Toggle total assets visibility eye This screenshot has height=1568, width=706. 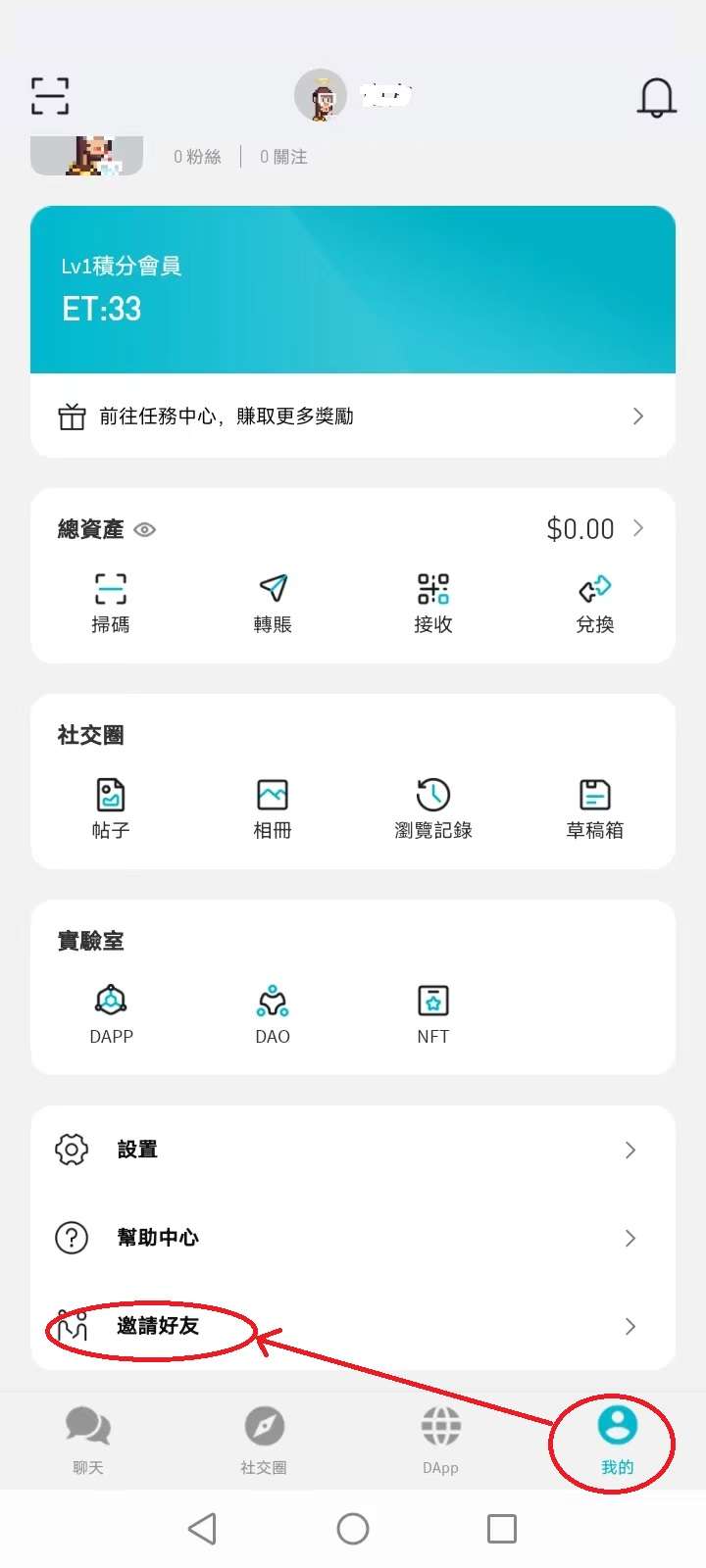click(x=145, y=530)
